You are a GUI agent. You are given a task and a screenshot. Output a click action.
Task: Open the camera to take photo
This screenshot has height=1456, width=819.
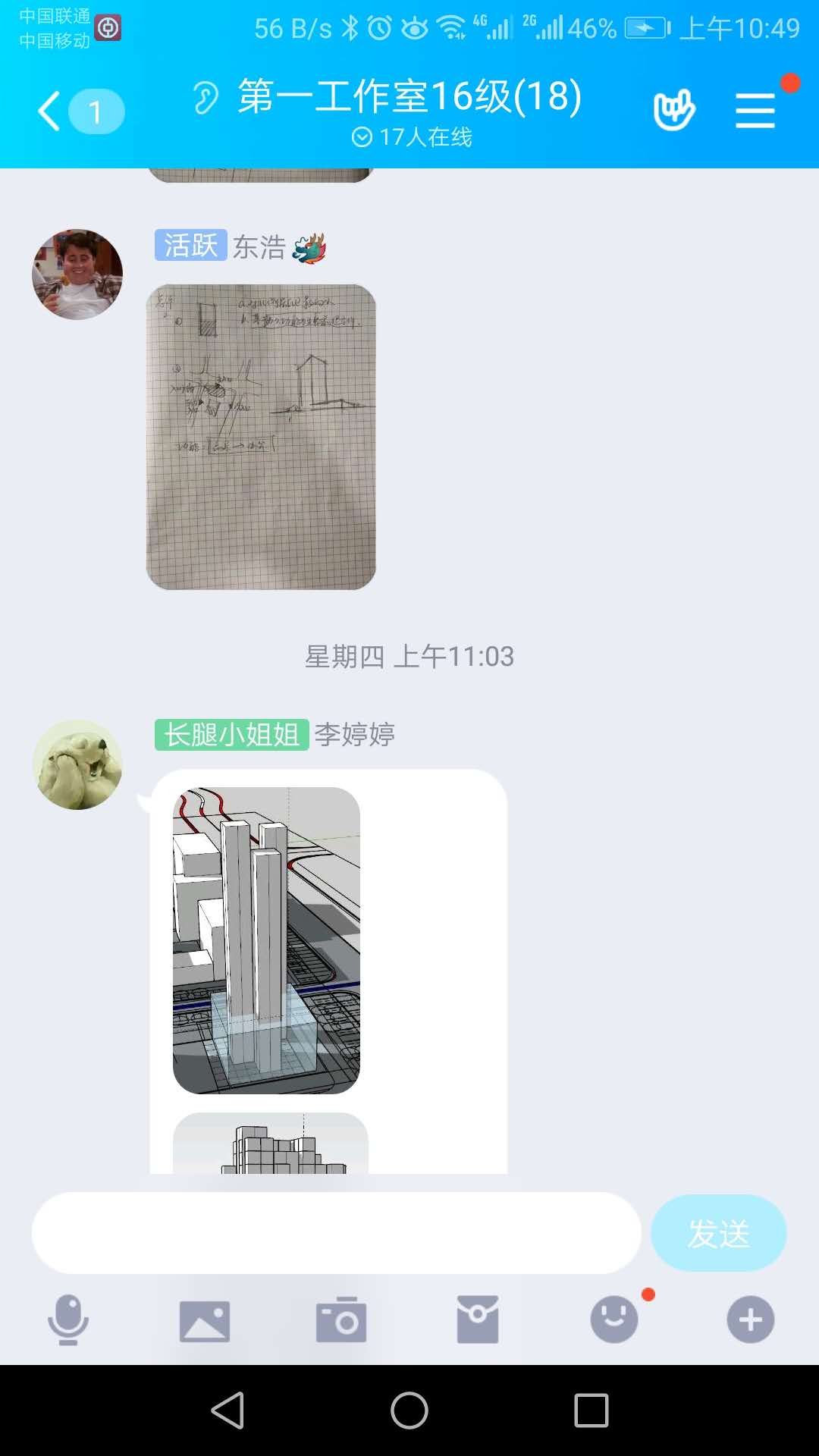pyautogui.click(x=341, y=1320)
